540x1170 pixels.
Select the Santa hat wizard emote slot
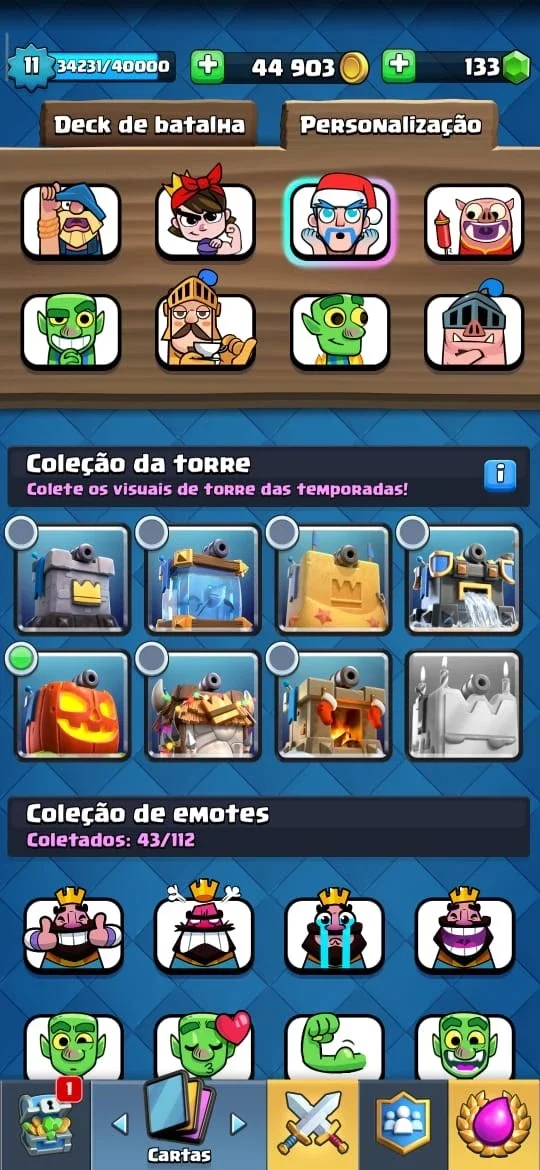click(x=340, y=221)
